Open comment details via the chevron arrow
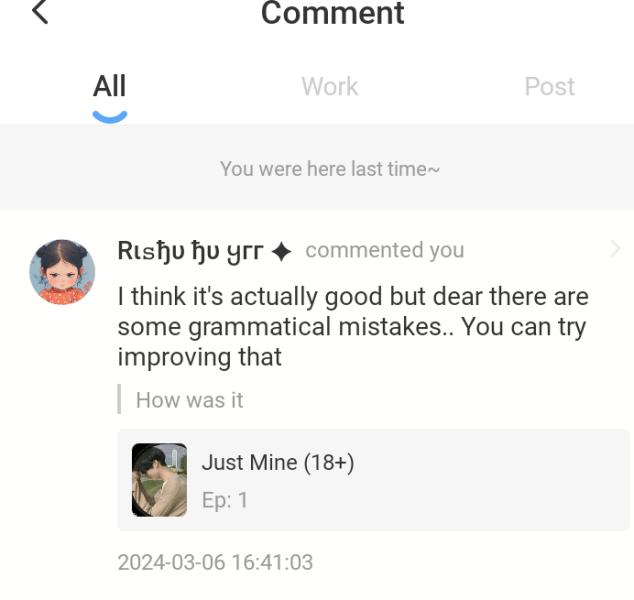The image size is (634, 600). coord(614,249)
